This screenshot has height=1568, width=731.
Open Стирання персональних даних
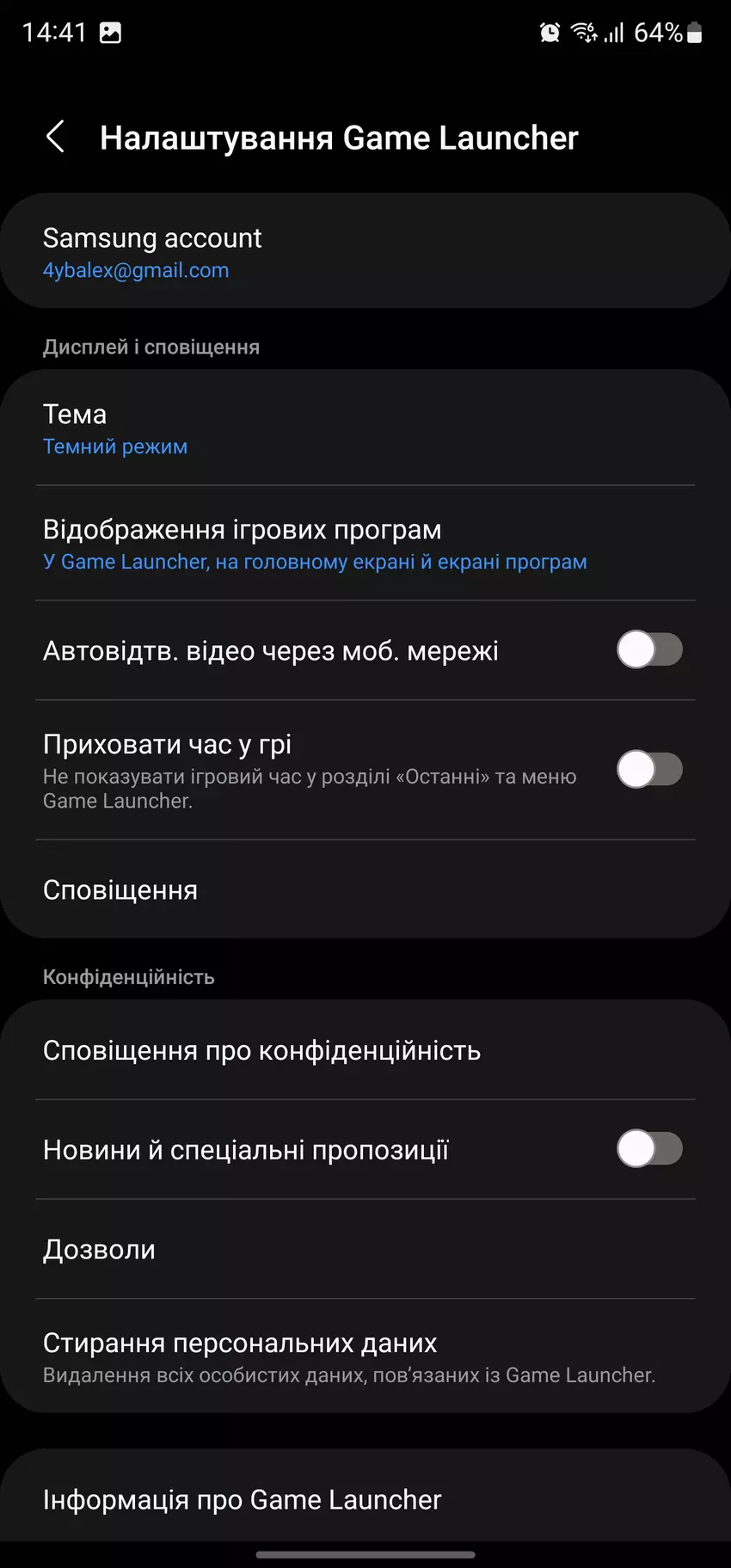365,1356
